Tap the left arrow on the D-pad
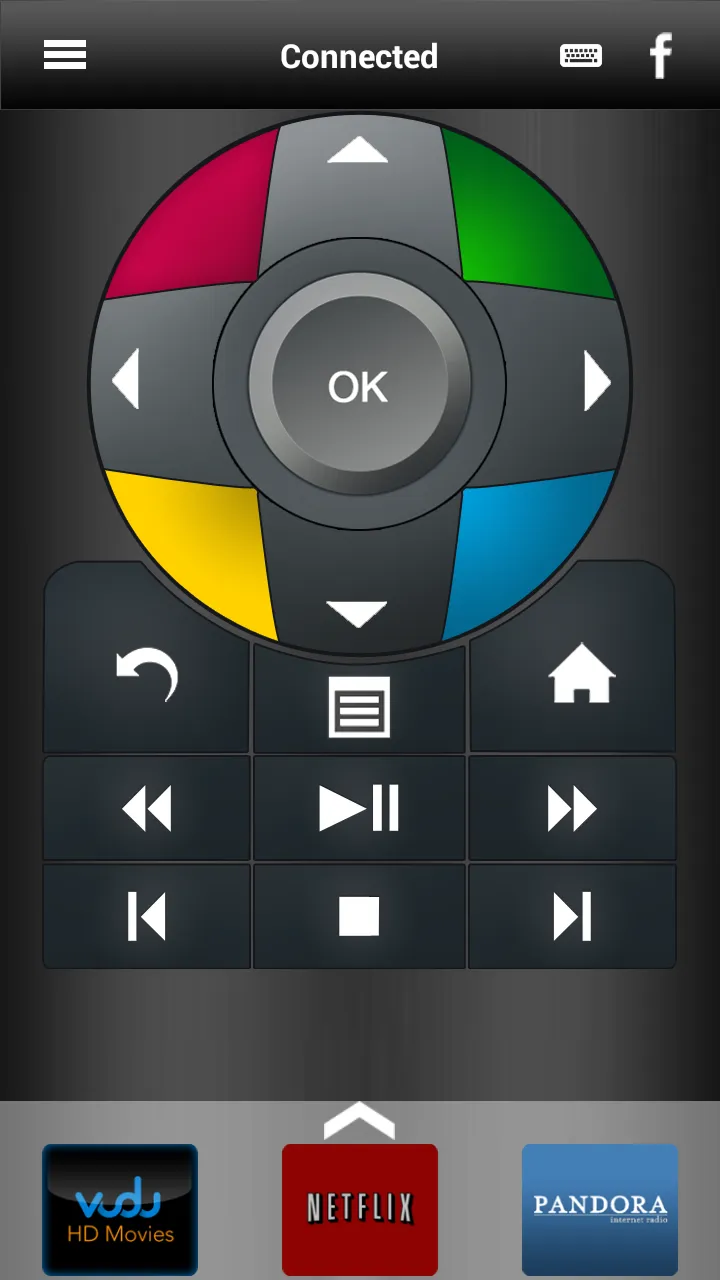 click(150, 381)
